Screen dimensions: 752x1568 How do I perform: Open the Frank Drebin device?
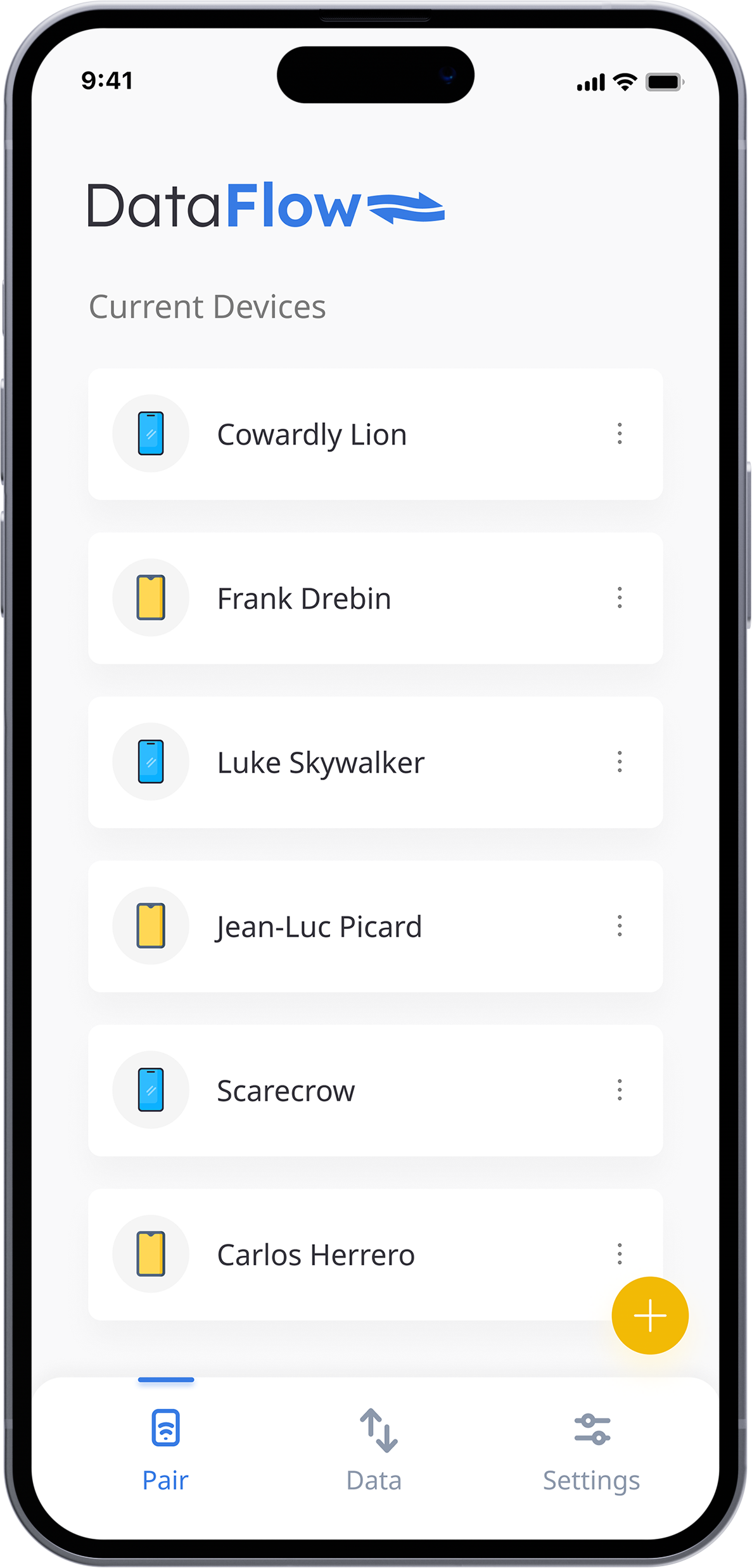304,598
